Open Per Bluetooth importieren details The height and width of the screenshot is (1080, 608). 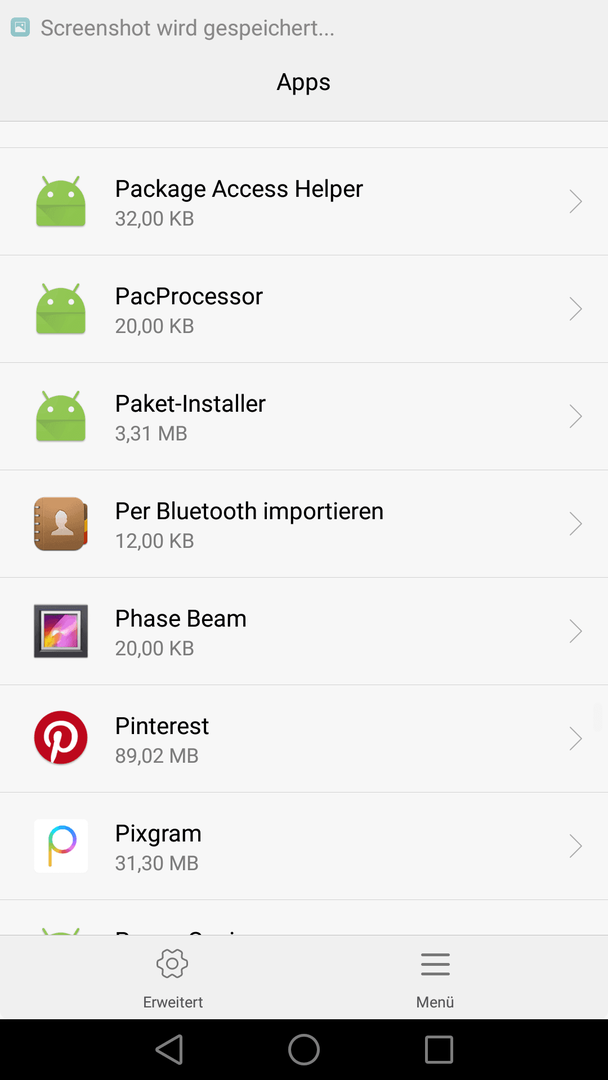(304, 523)
